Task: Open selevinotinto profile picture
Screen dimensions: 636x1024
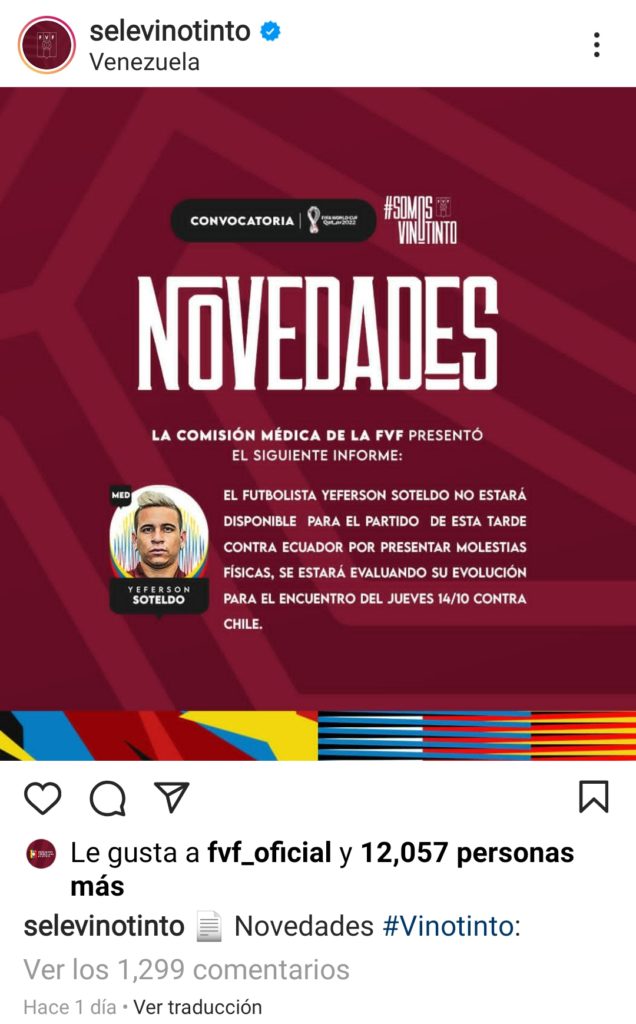Action: click(x=47, y=46)
